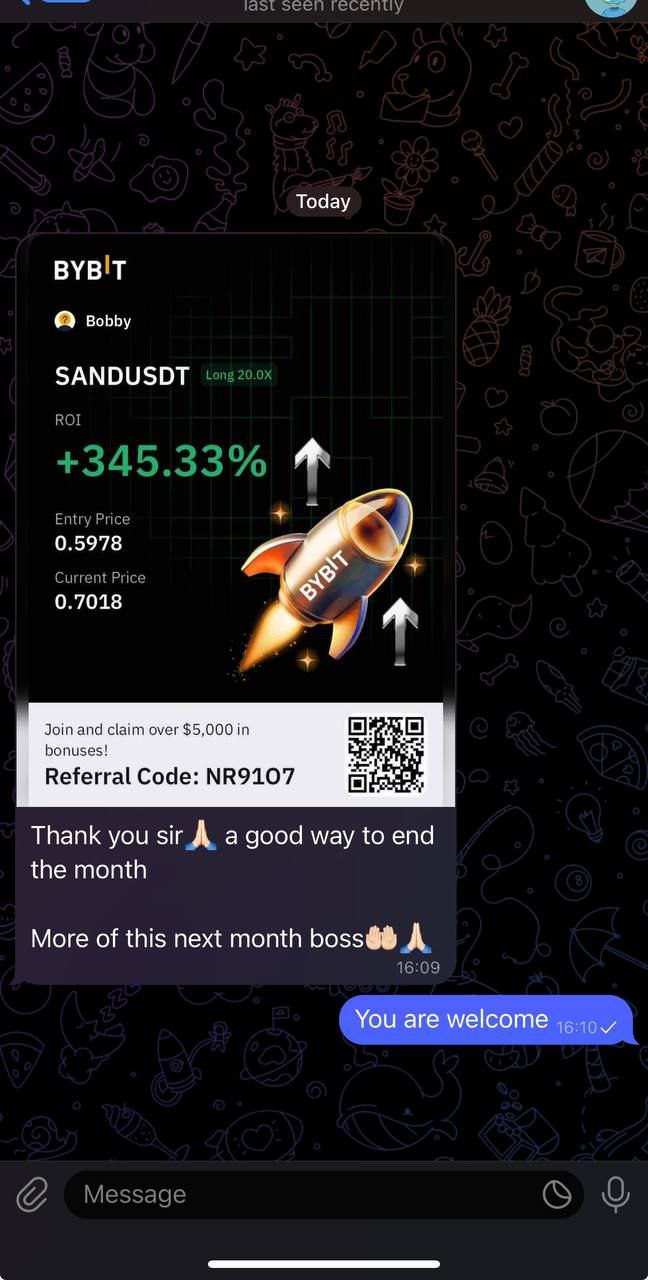Open the contact's profile avatar

point(610,6)
